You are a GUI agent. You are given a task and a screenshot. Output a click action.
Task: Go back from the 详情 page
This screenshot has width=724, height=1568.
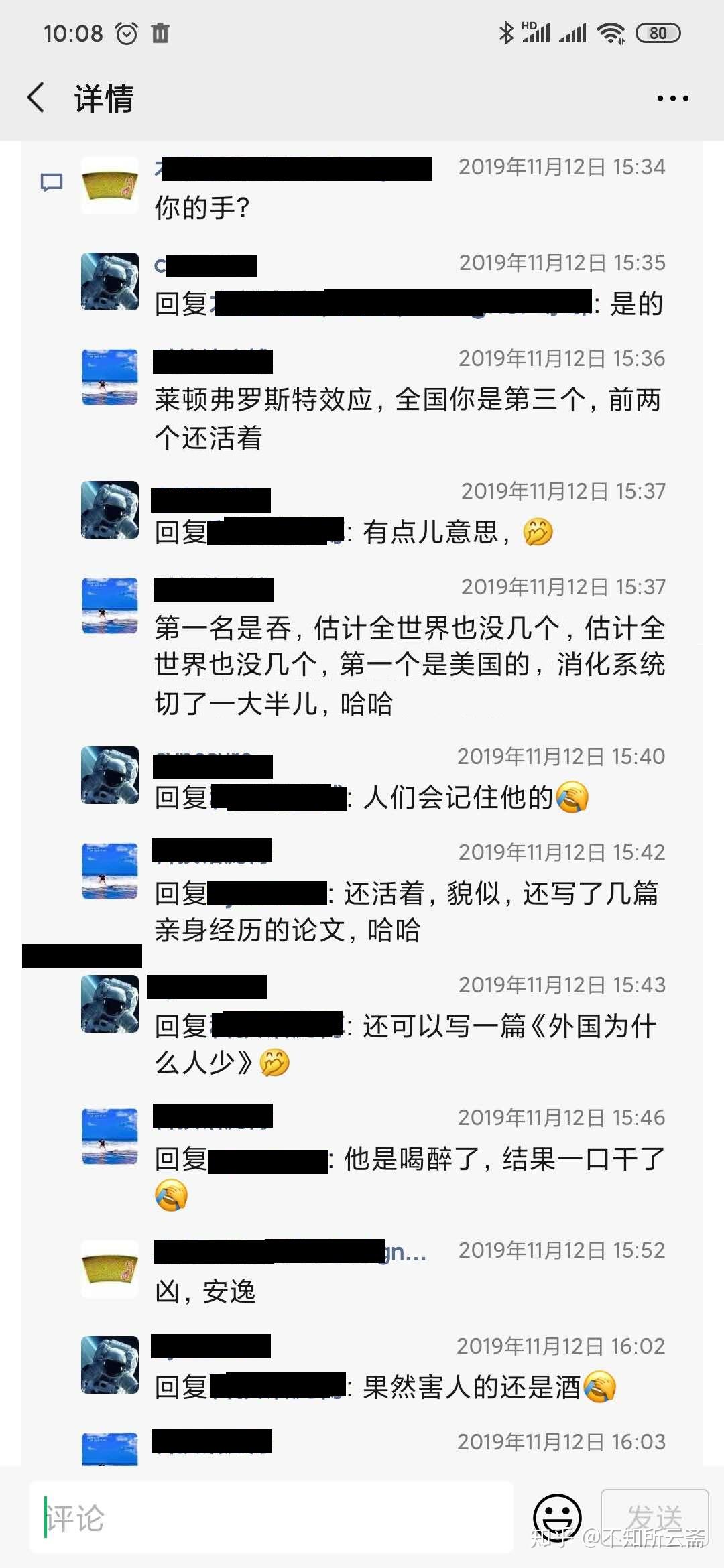point(37,98)
